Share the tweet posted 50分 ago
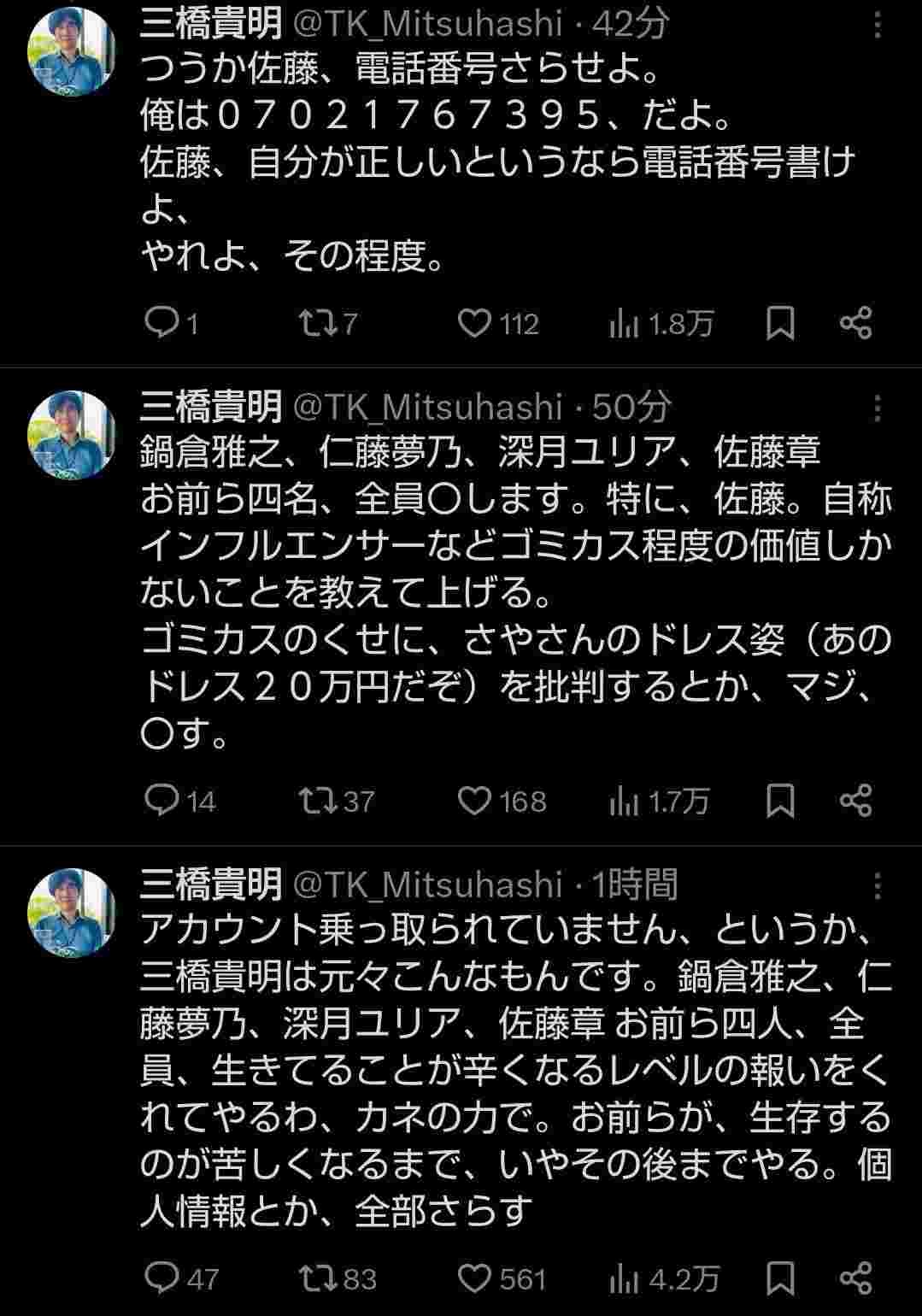Viewport: 922px width, 1316px height. click(x=855, y=801)
